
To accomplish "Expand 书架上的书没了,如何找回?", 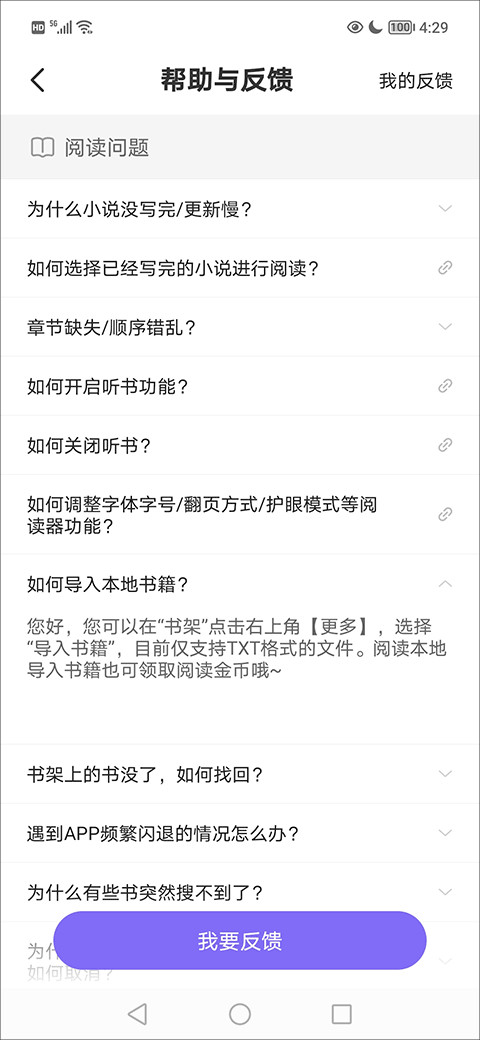I will click(x=240, y=774).
